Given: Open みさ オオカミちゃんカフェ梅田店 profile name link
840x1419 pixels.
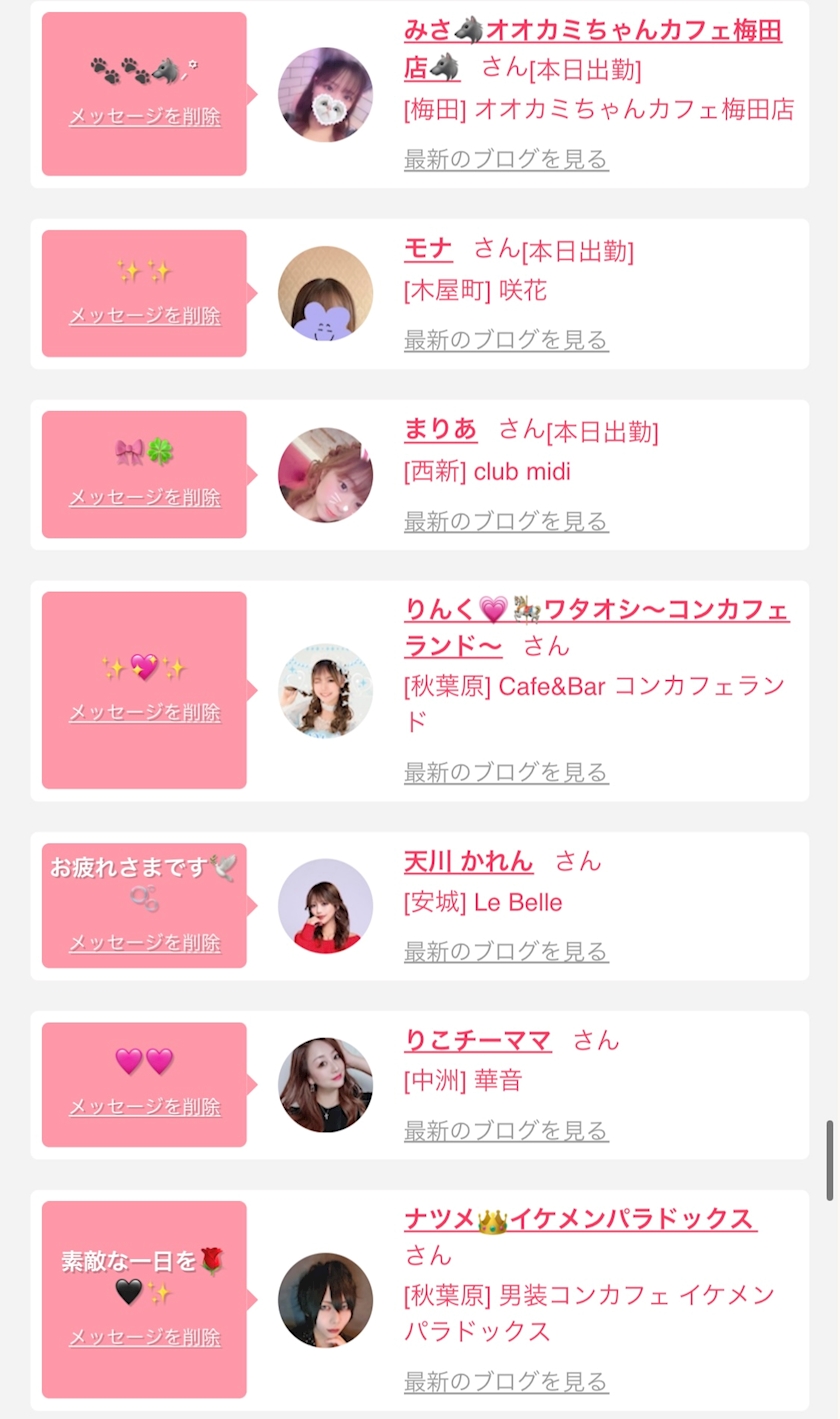Looking at the screenshot, I should 593,49.
